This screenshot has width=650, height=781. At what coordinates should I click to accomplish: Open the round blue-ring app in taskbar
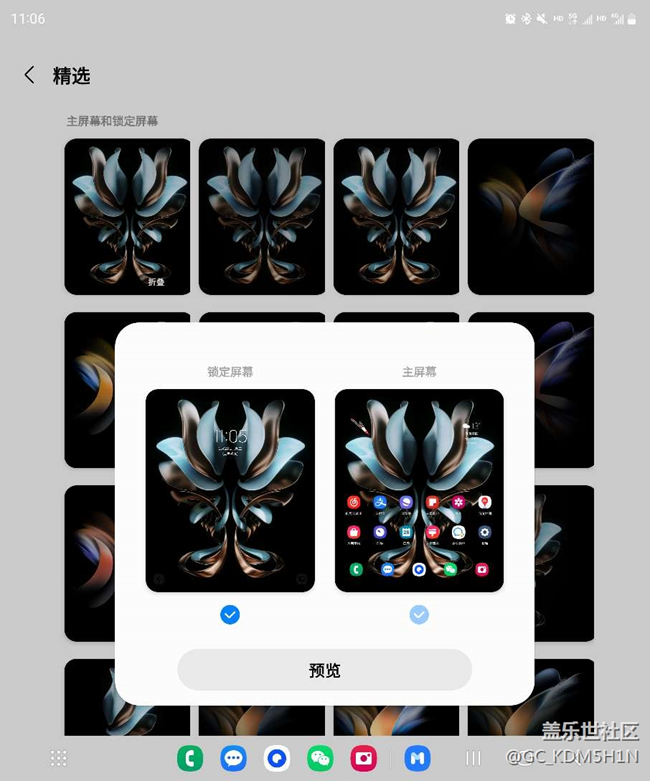(x=277, y=758)
